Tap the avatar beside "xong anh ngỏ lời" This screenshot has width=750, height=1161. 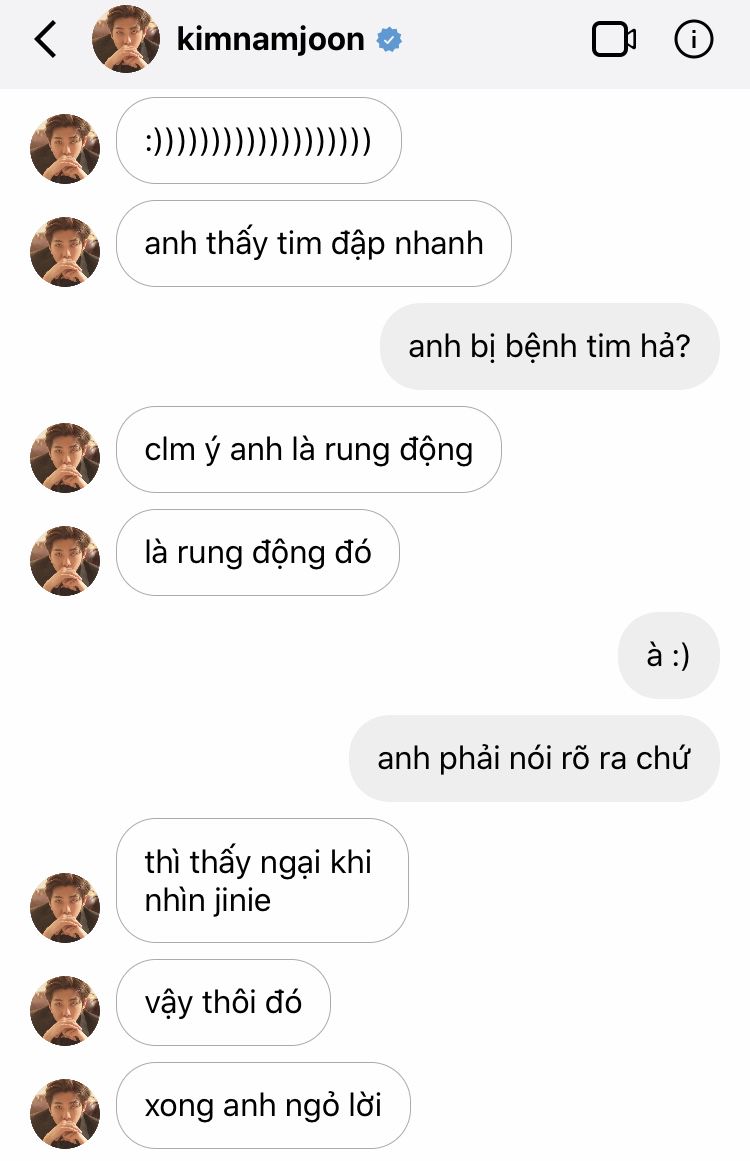pos(65,1113)
